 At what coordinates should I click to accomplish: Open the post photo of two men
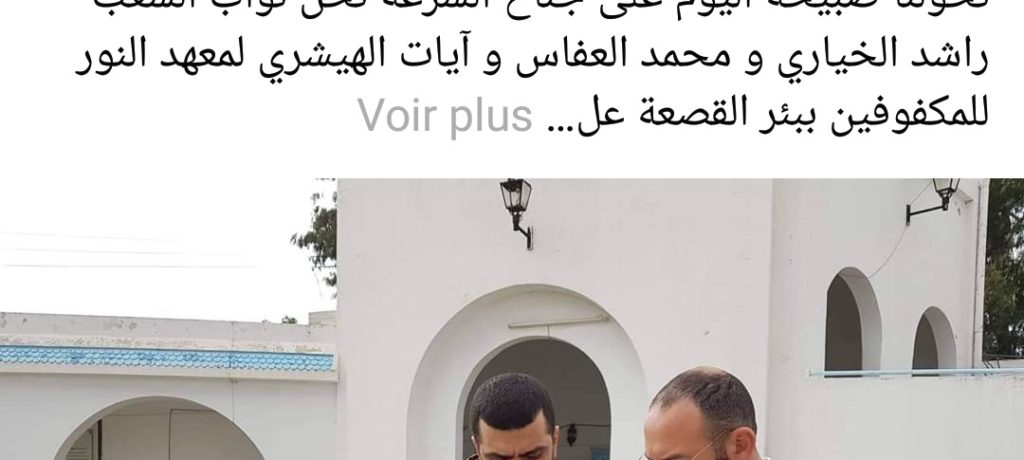tap(512, 320)
